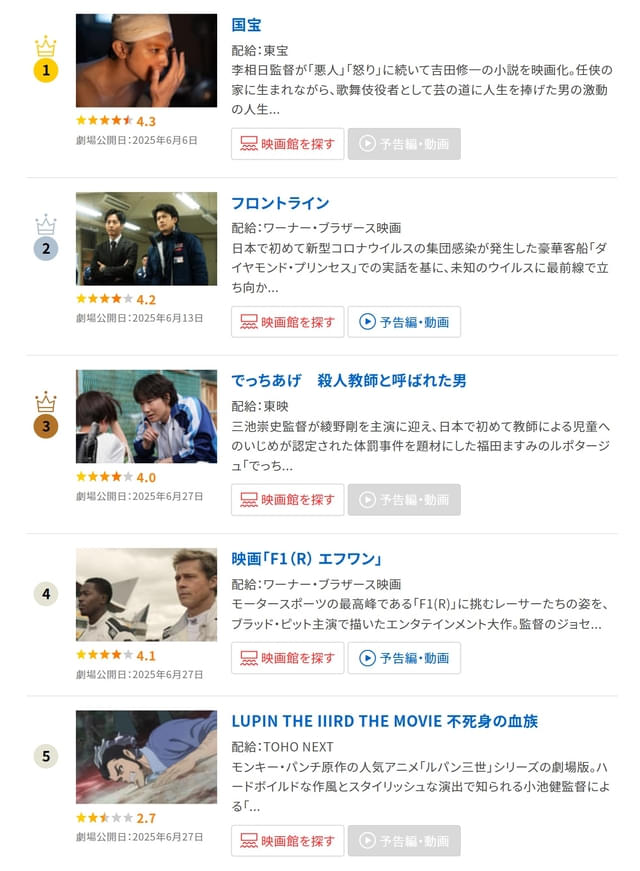Open the でっちあげ 殺人教師と呼ばれた男 title link
This screenshot has width=640, height=871.
(348, 381)
